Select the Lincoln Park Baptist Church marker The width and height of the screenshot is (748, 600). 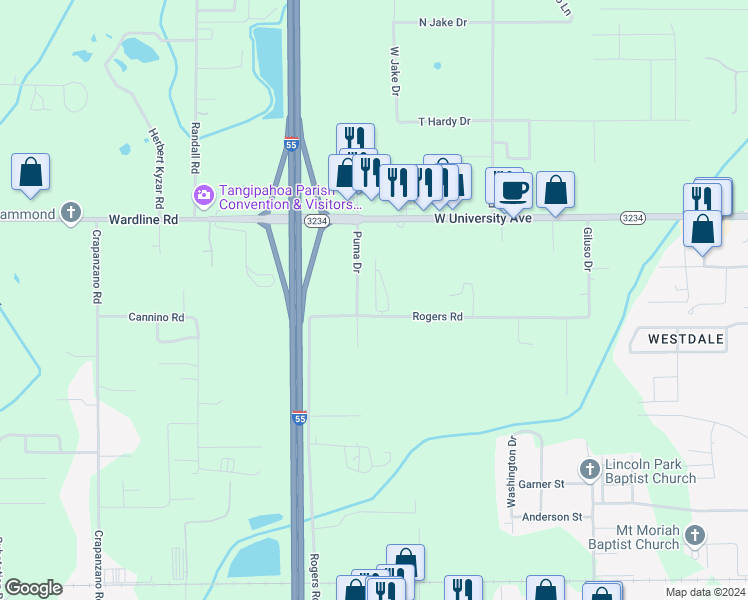pyautogui.click(x=590, y=470)
